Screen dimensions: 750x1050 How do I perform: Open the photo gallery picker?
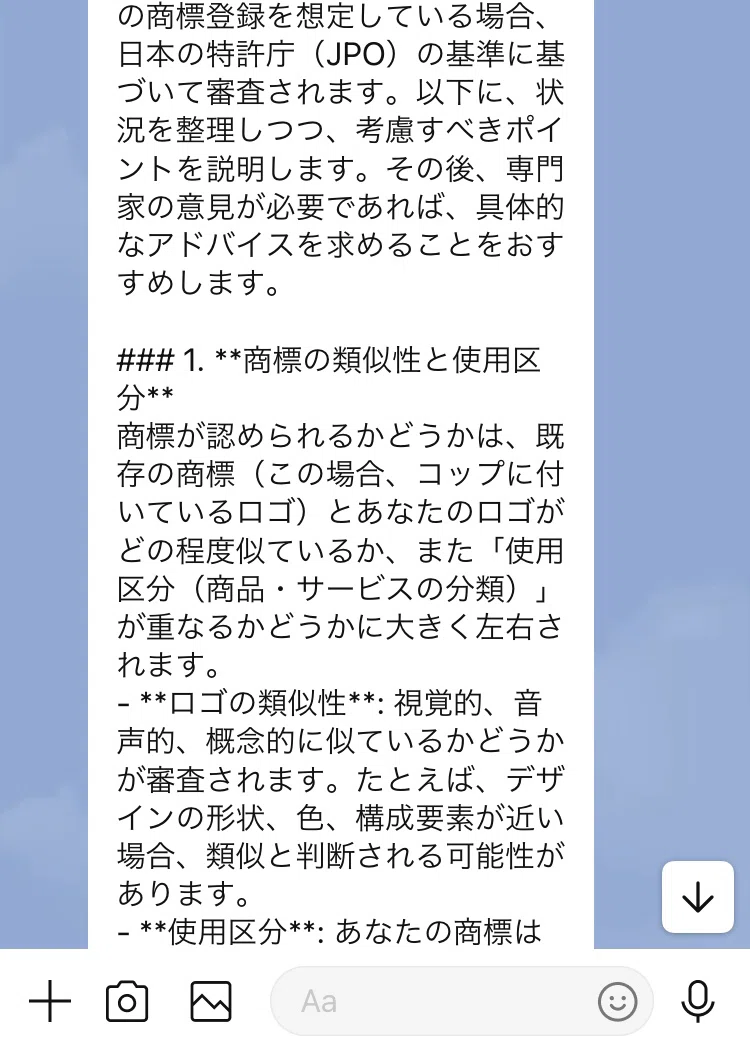click(211, 1002)
